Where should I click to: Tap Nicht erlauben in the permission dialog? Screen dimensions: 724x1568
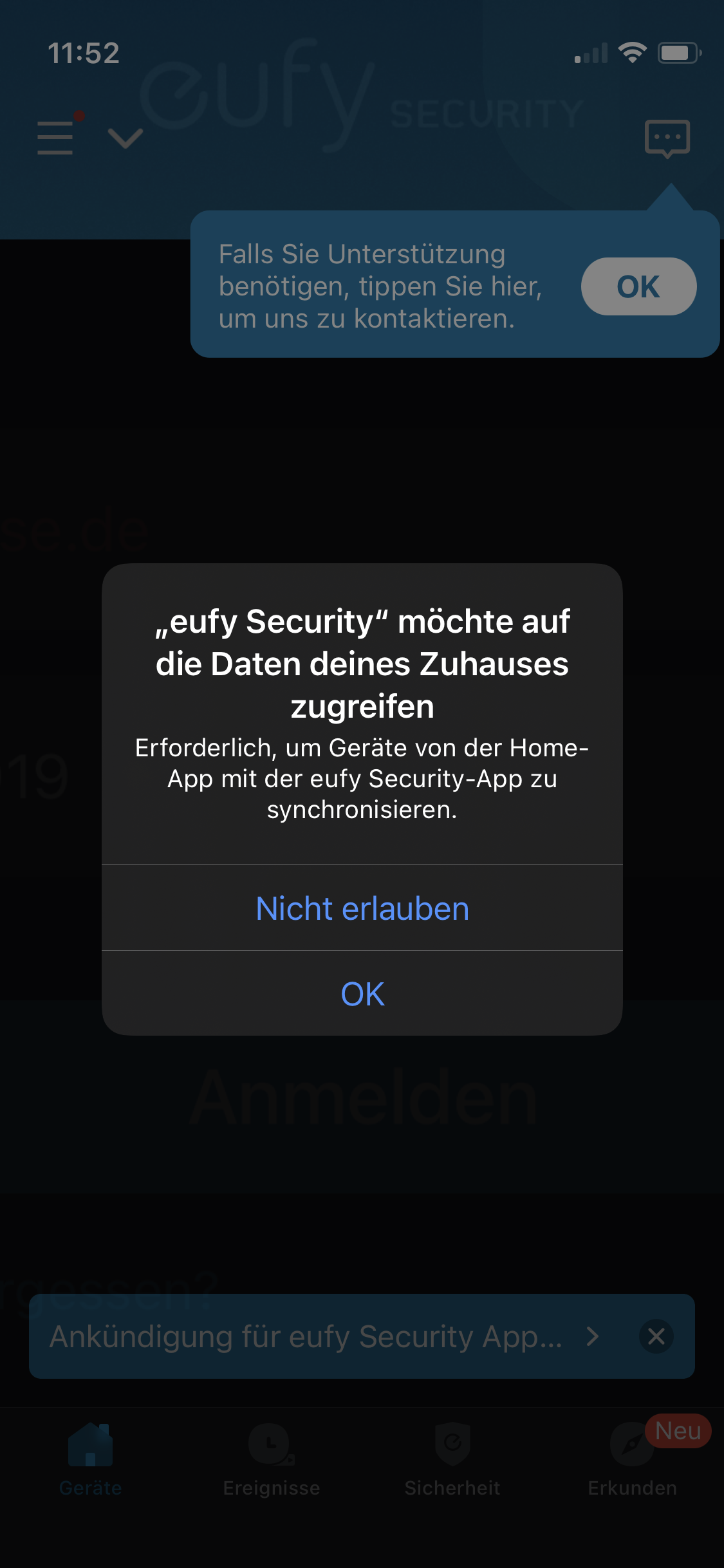point(362,908)
